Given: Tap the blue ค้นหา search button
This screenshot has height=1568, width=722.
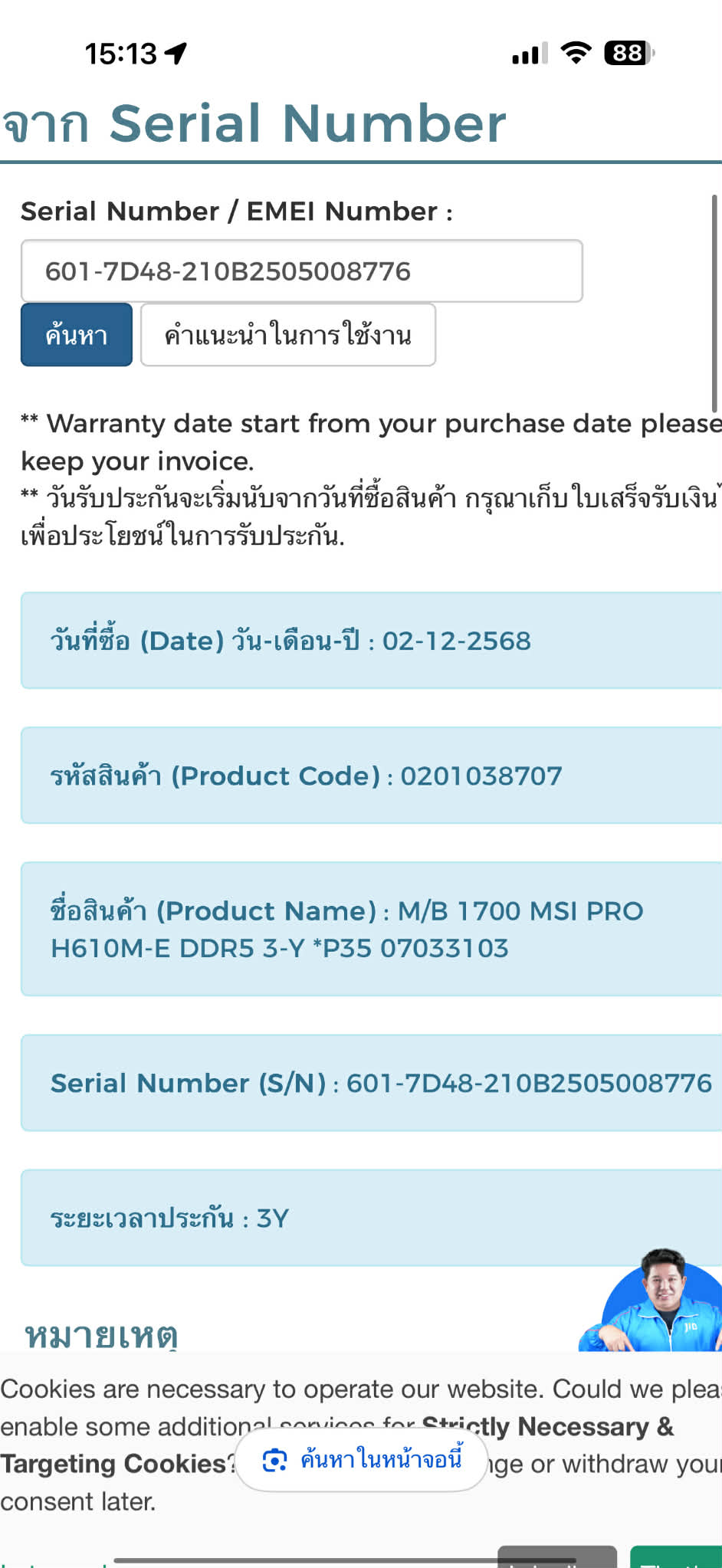Looking at the screenshot, I should click(77, 336).
